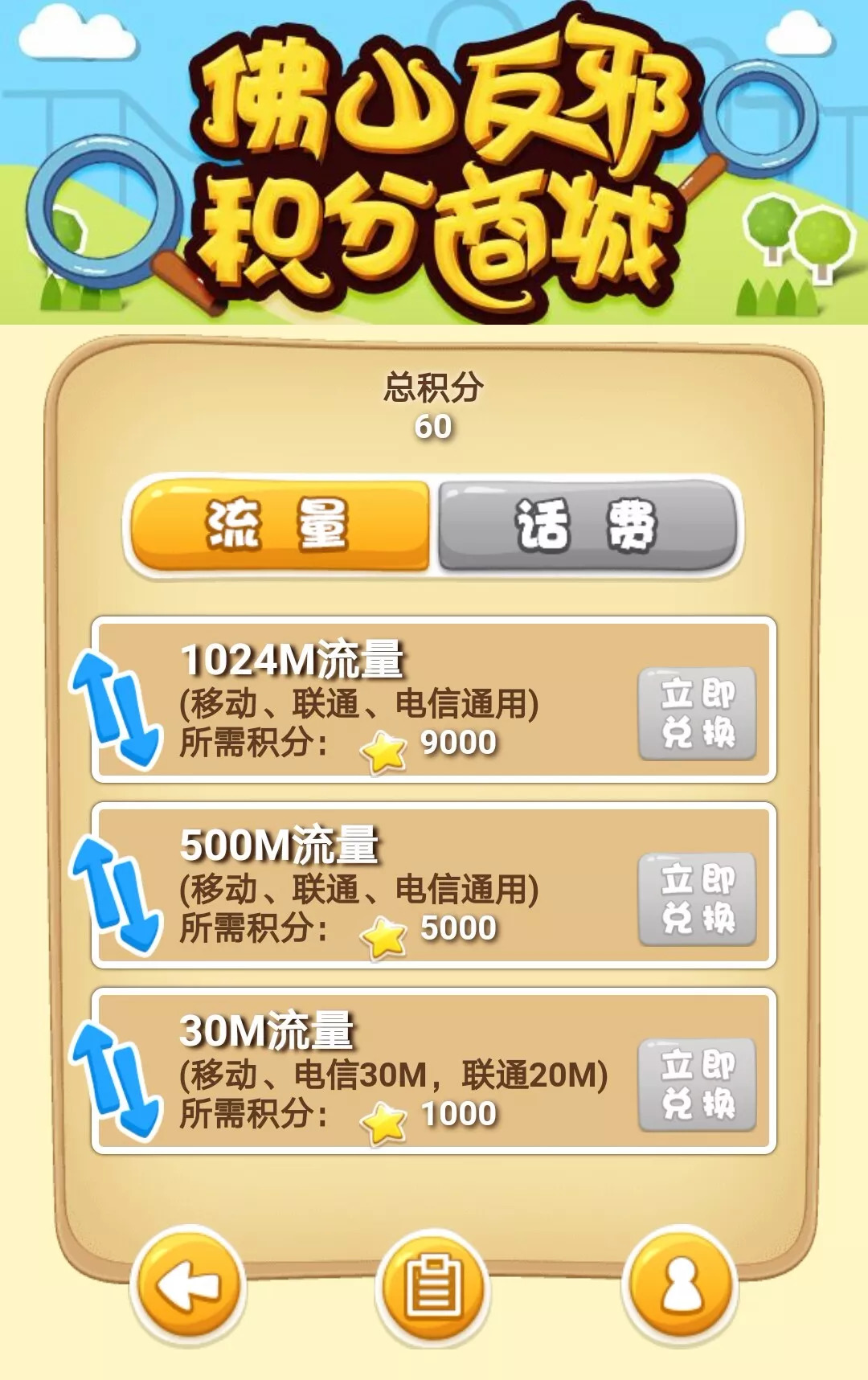Go back with the arrow button
The height and width of the screenshot is (1380, 868).
pos(188,1288)
